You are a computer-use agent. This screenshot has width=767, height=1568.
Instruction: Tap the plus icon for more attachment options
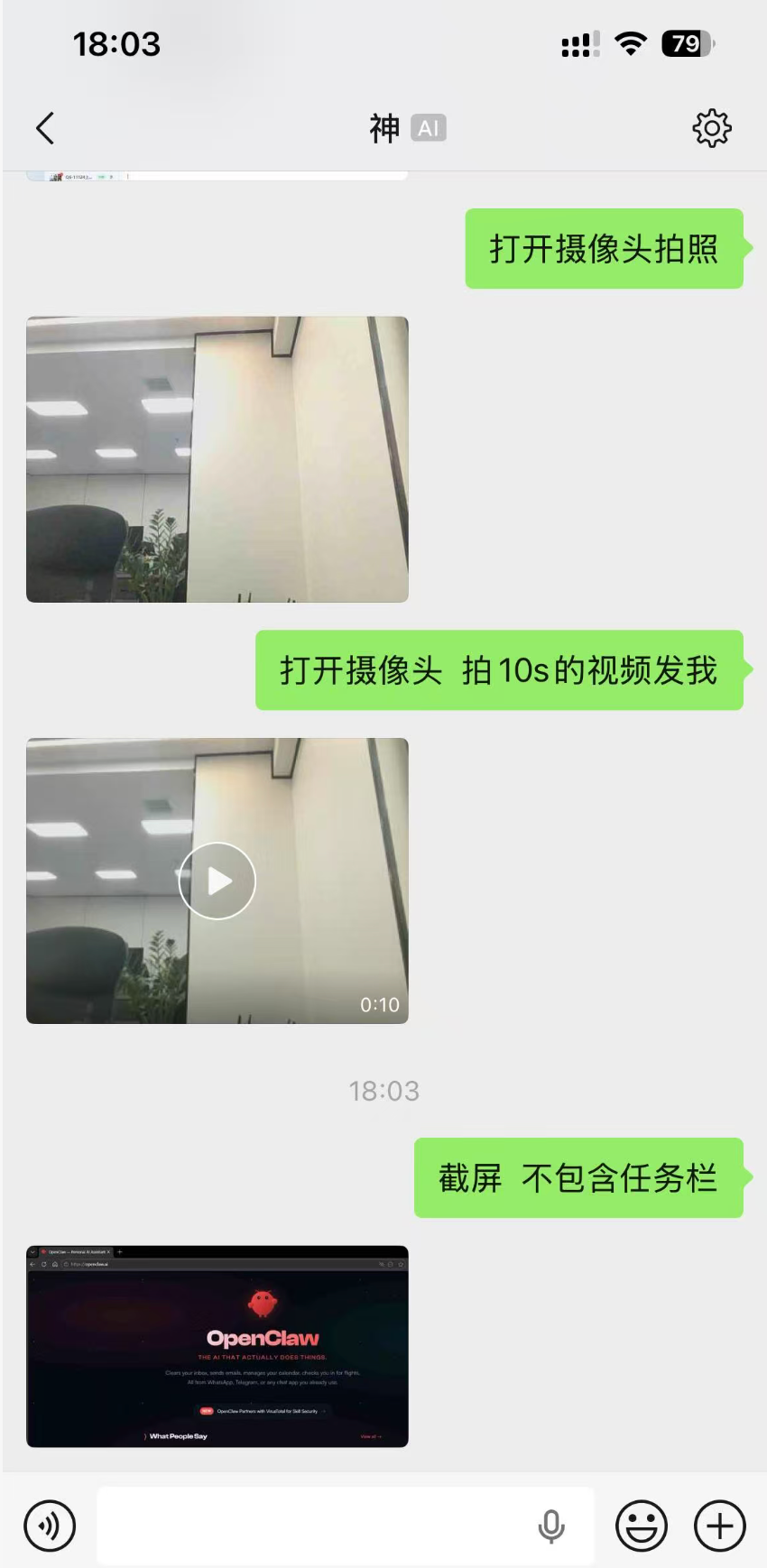click(x=717, y=1526)
